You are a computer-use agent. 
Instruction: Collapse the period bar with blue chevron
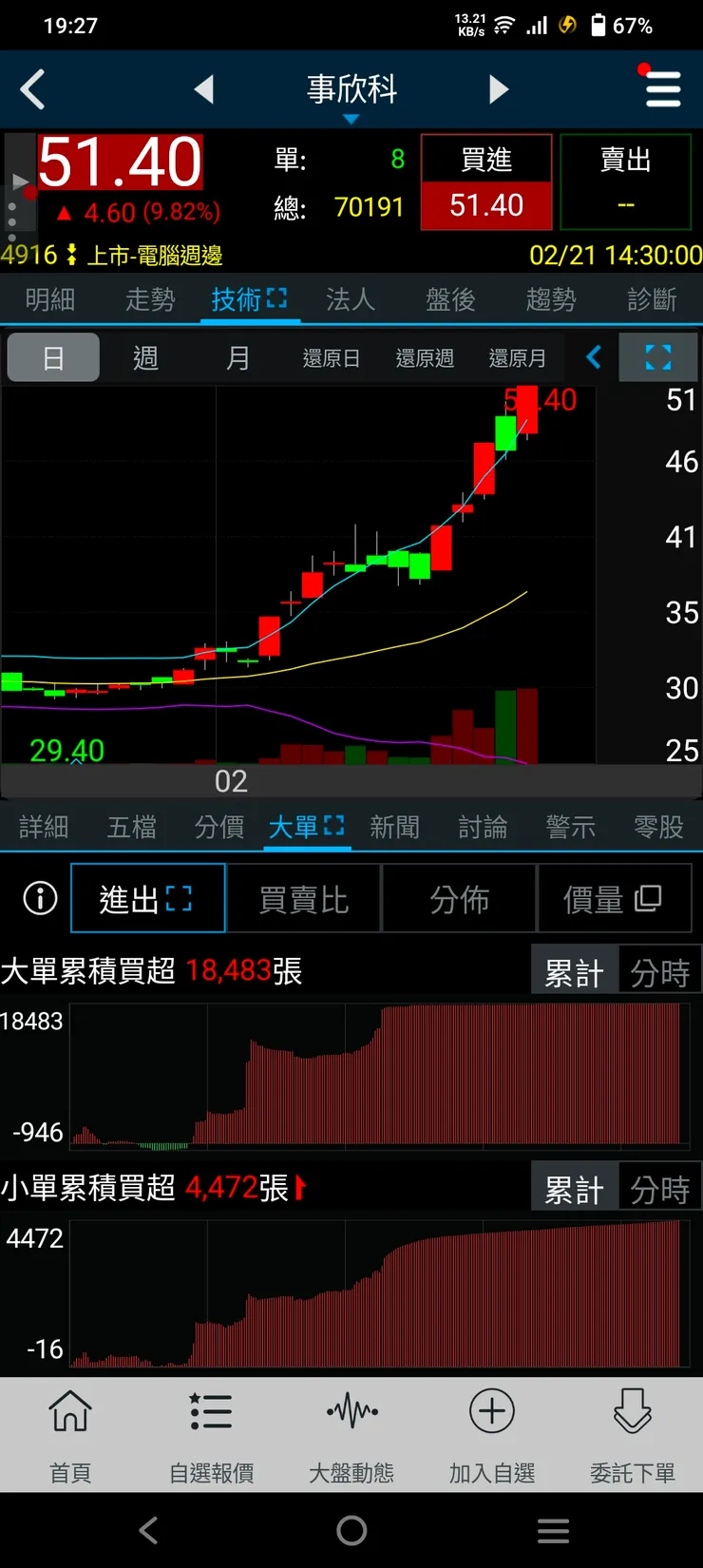pyautogui.click(x=593, y=358)
